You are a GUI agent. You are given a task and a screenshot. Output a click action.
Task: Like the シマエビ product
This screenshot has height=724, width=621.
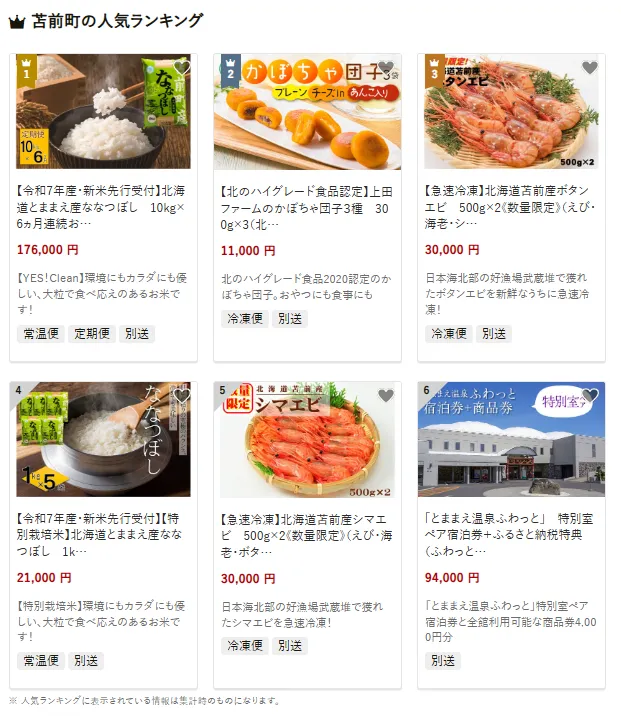click(385, 396)
